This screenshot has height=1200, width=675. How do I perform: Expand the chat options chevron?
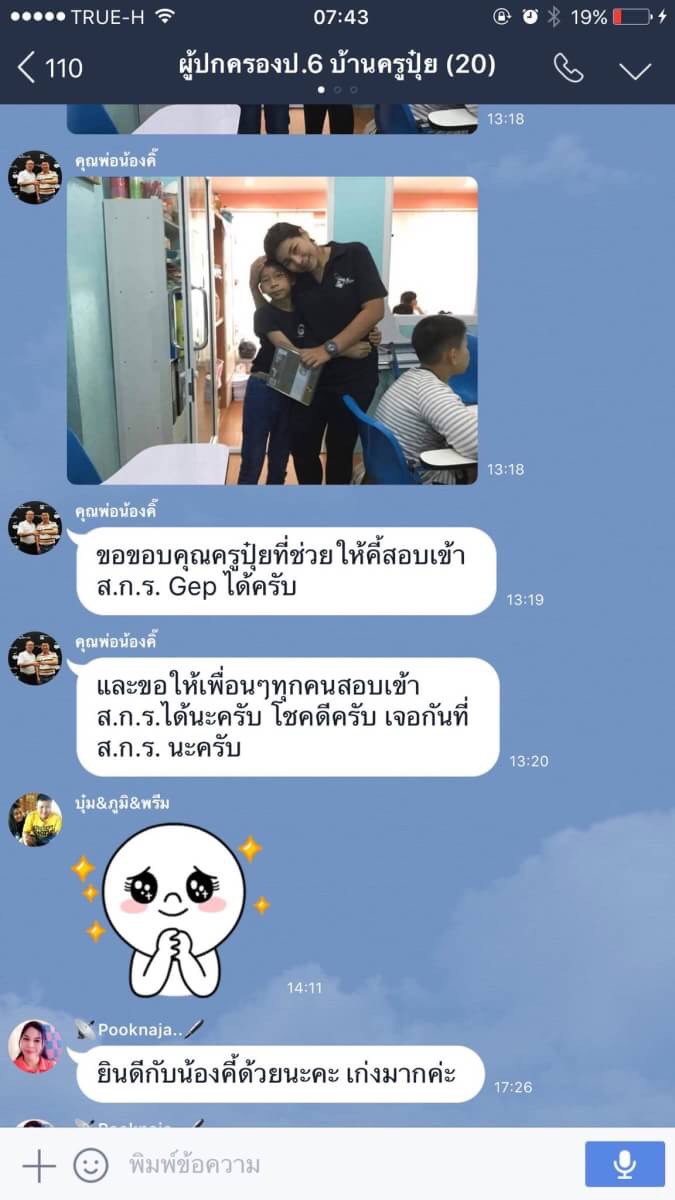click(635, 69)
